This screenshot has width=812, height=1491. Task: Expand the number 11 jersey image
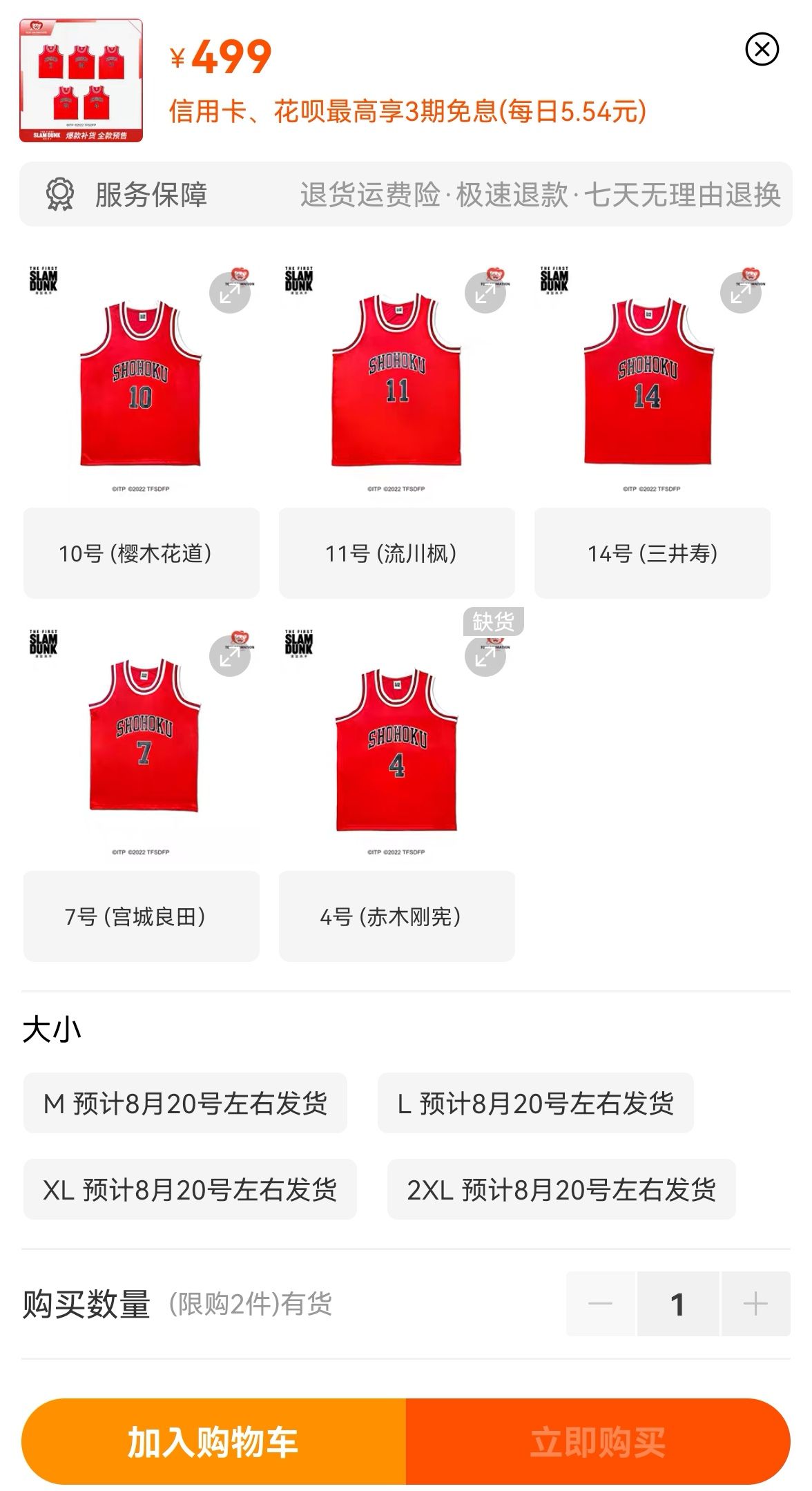point(485,294)
